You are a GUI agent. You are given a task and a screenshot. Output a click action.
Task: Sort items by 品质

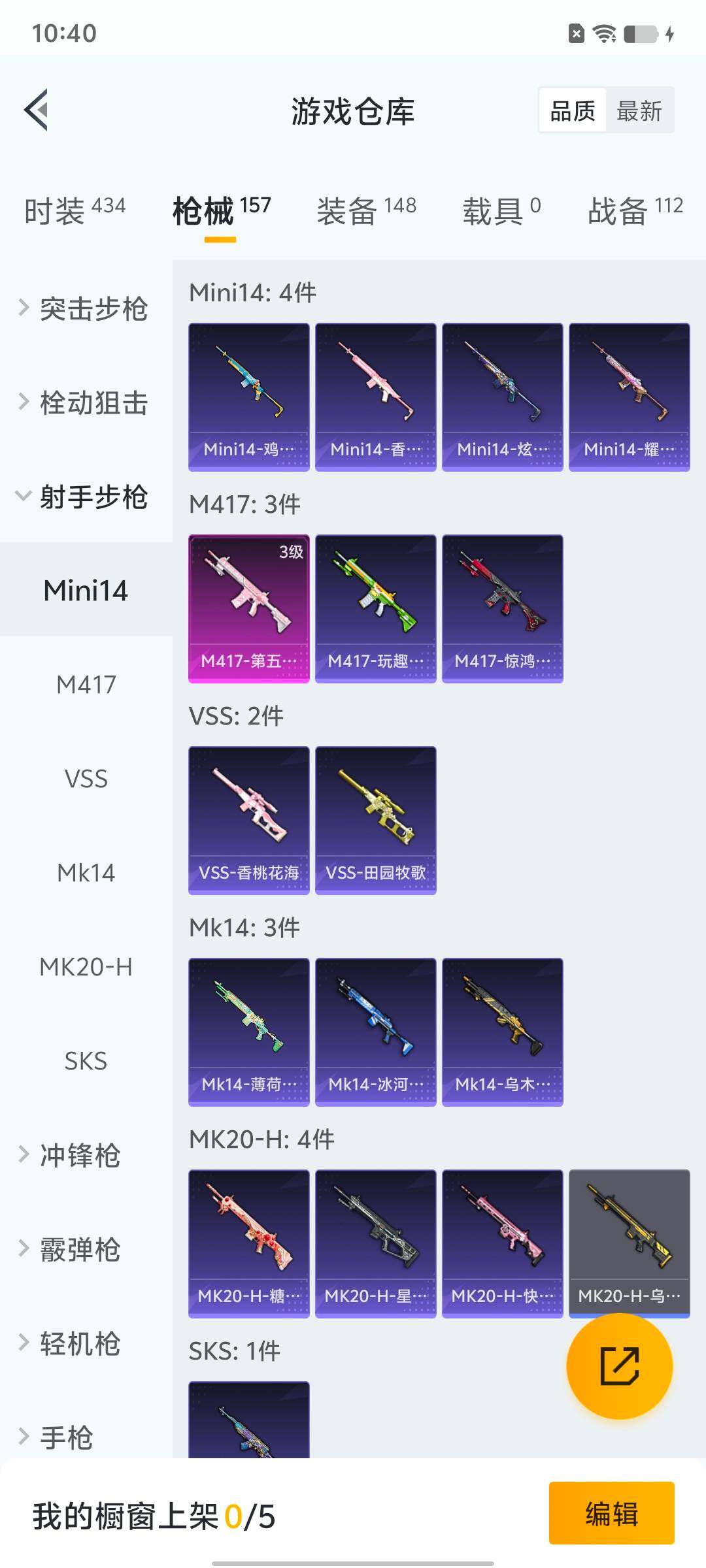(x=573, y=110)
